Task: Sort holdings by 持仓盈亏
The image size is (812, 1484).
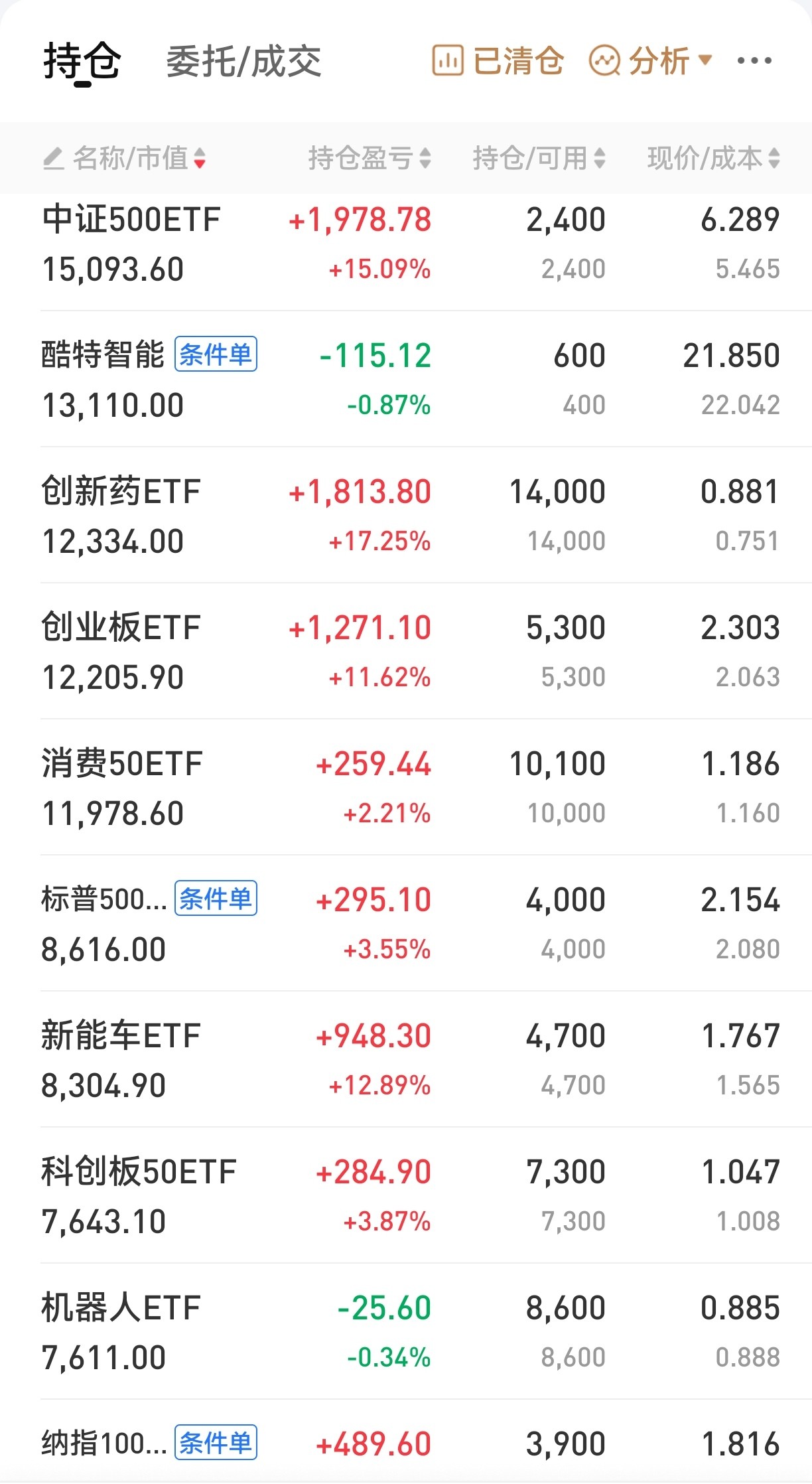Action: [370, 158]
